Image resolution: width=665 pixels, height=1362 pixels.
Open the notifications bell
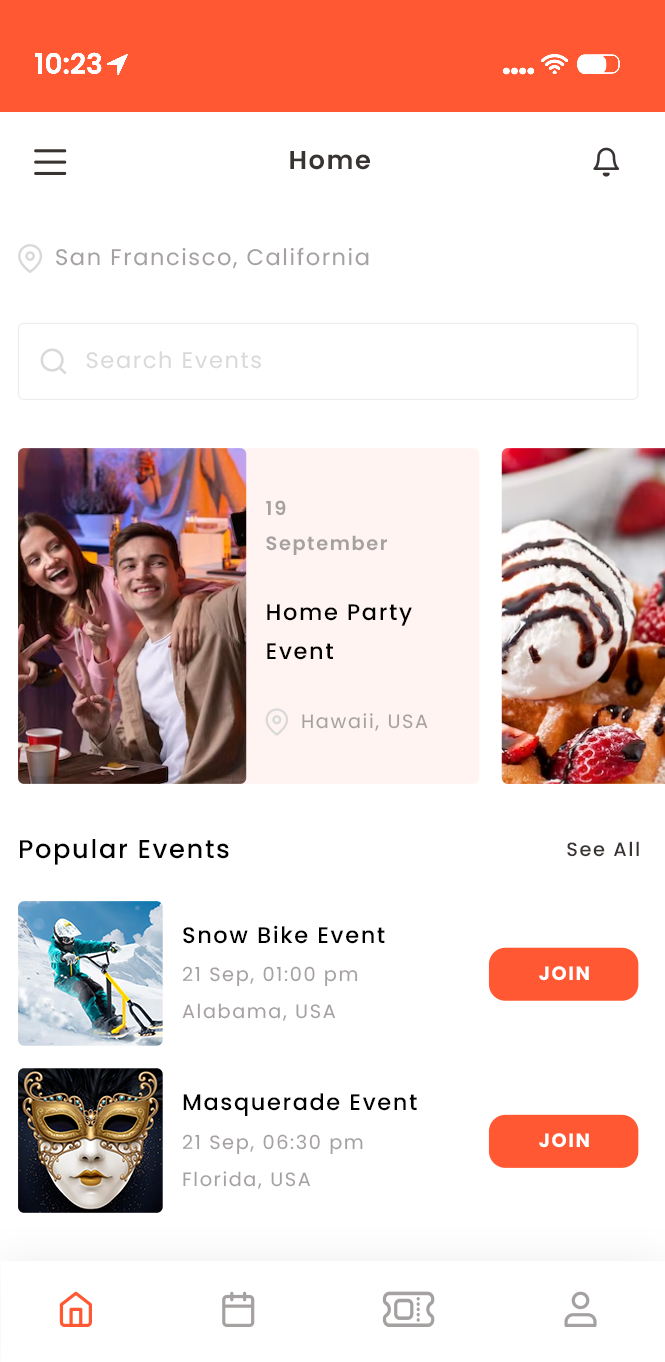(606, 162)
